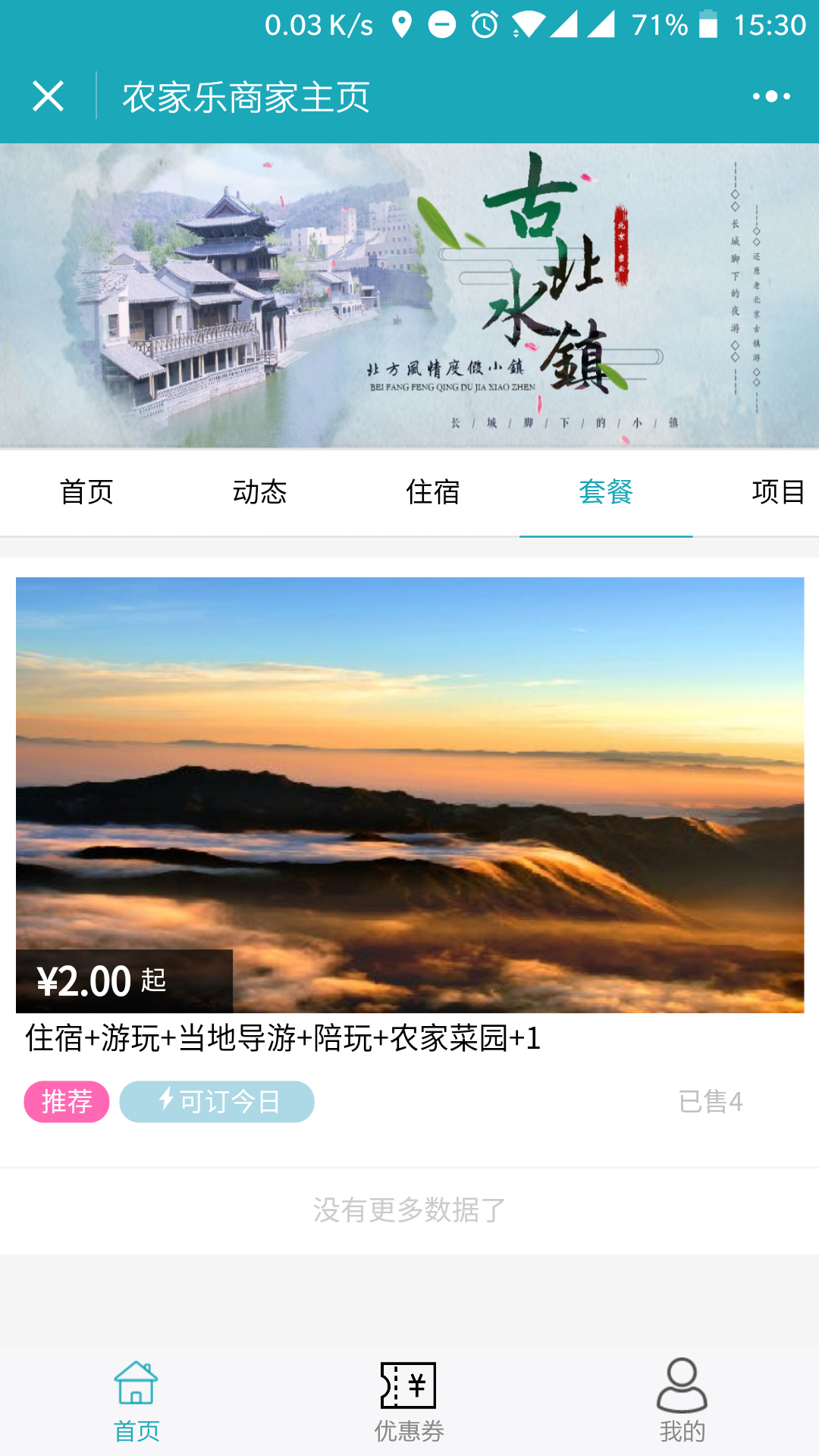
Task: Go to the 项目 tab
Action: click(x=777, y=492)
